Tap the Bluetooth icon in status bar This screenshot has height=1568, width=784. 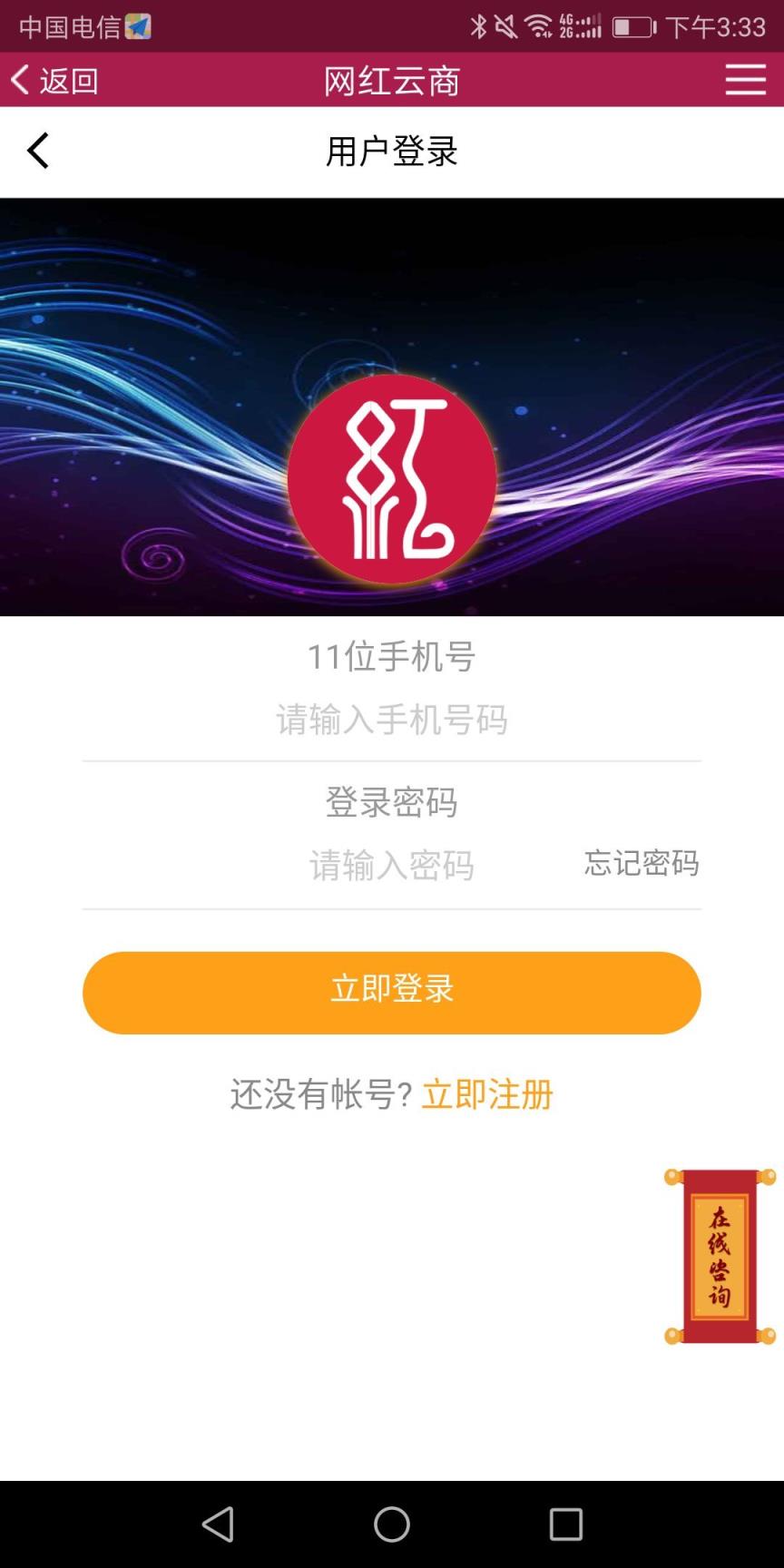(x=478, y=26)
